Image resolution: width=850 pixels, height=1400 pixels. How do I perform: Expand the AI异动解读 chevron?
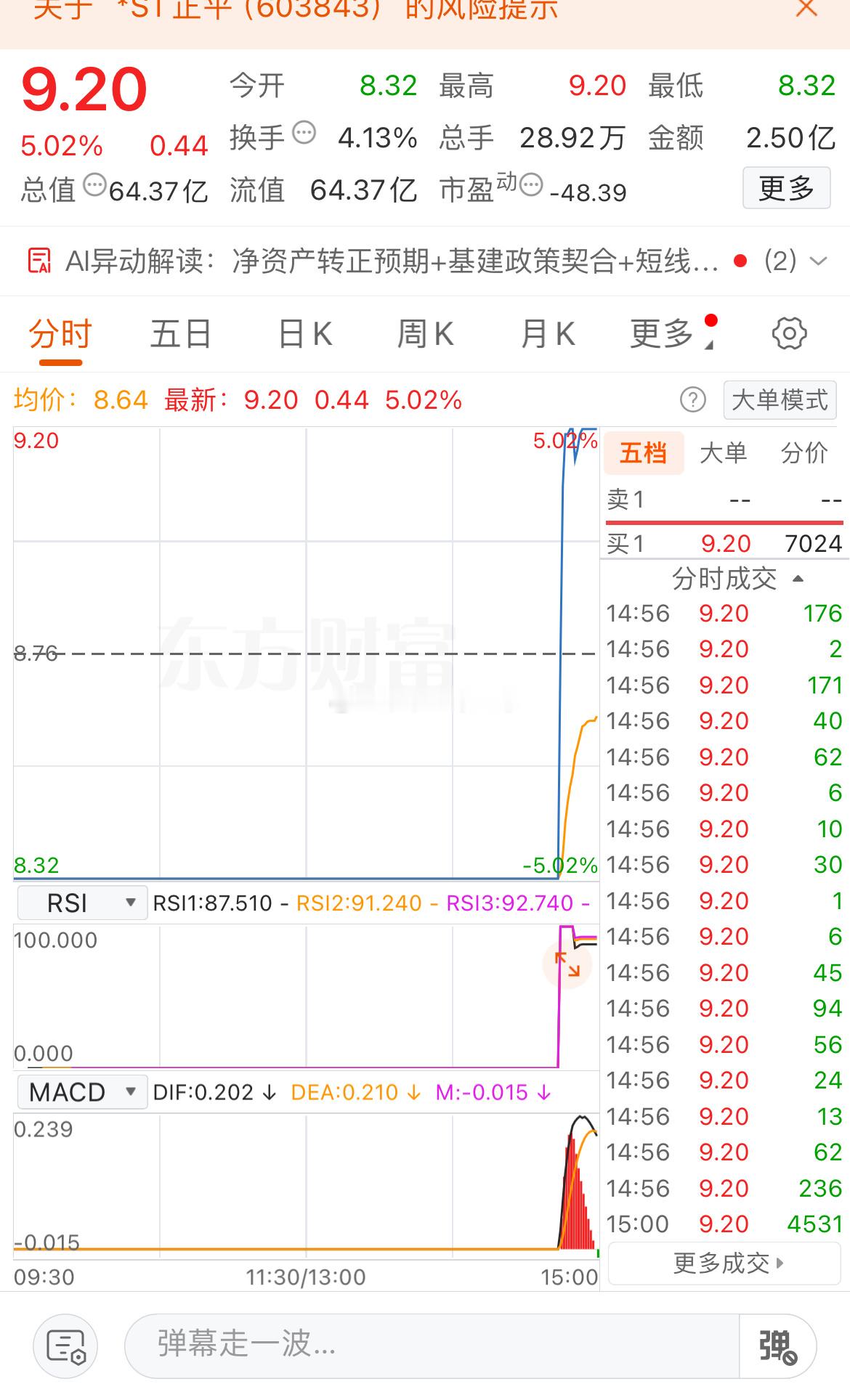click(x=819, y=261)
